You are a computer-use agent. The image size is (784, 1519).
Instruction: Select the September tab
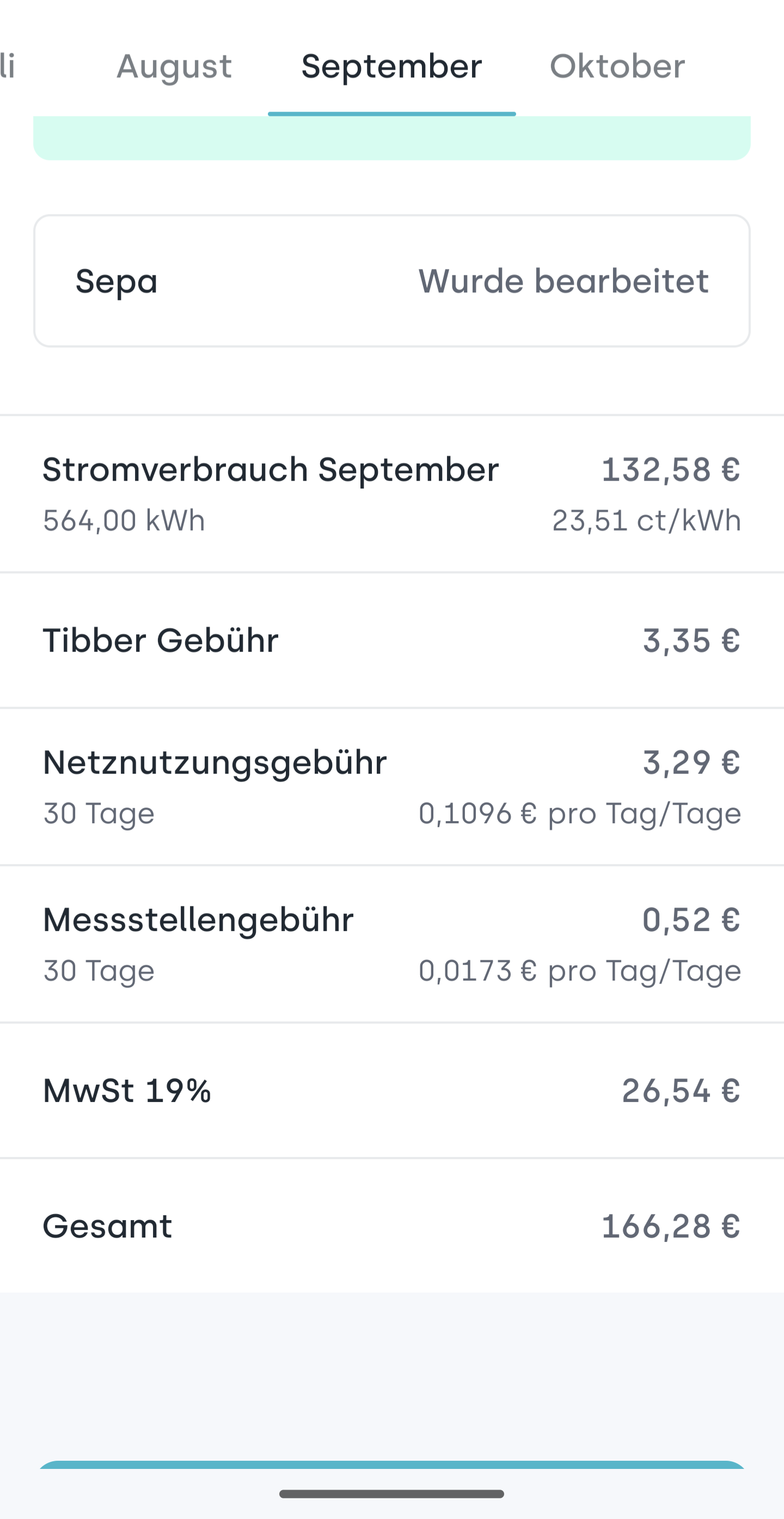coord(391,66)
